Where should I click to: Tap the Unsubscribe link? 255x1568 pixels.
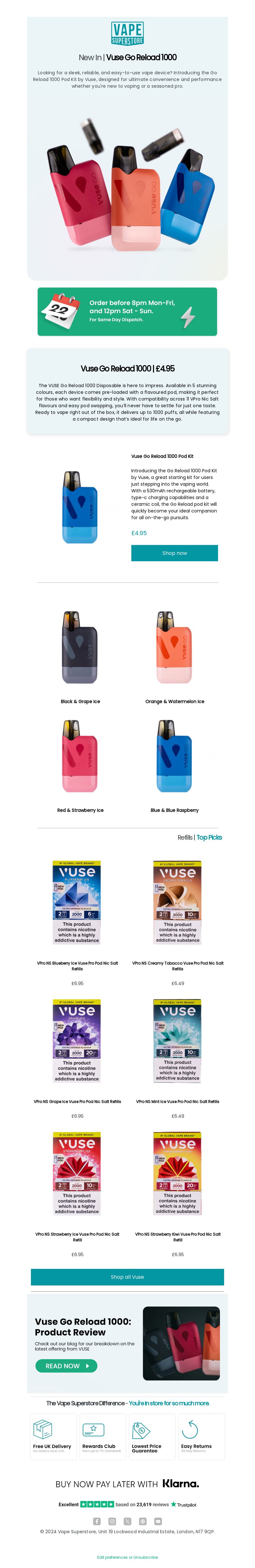coord(145,1557)
